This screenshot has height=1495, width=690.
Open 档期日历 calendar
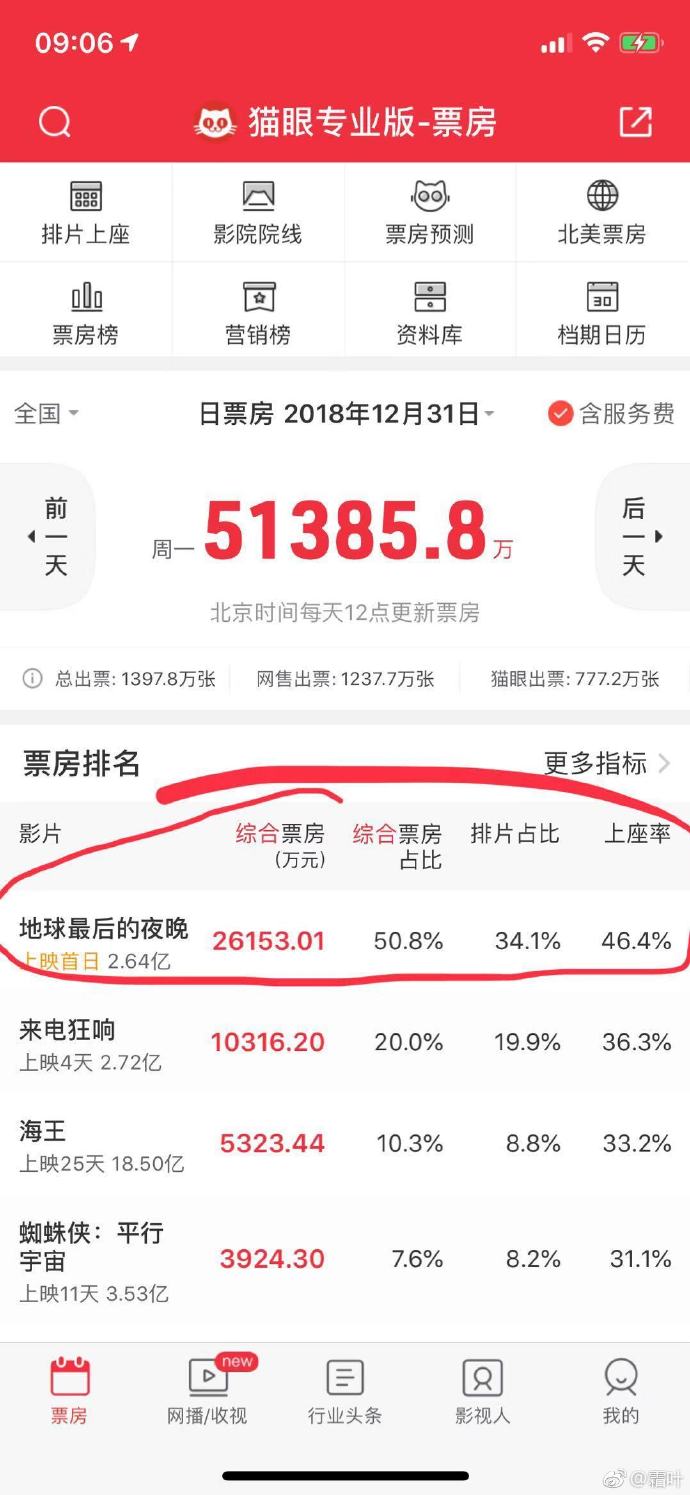(x=602, y=313)
